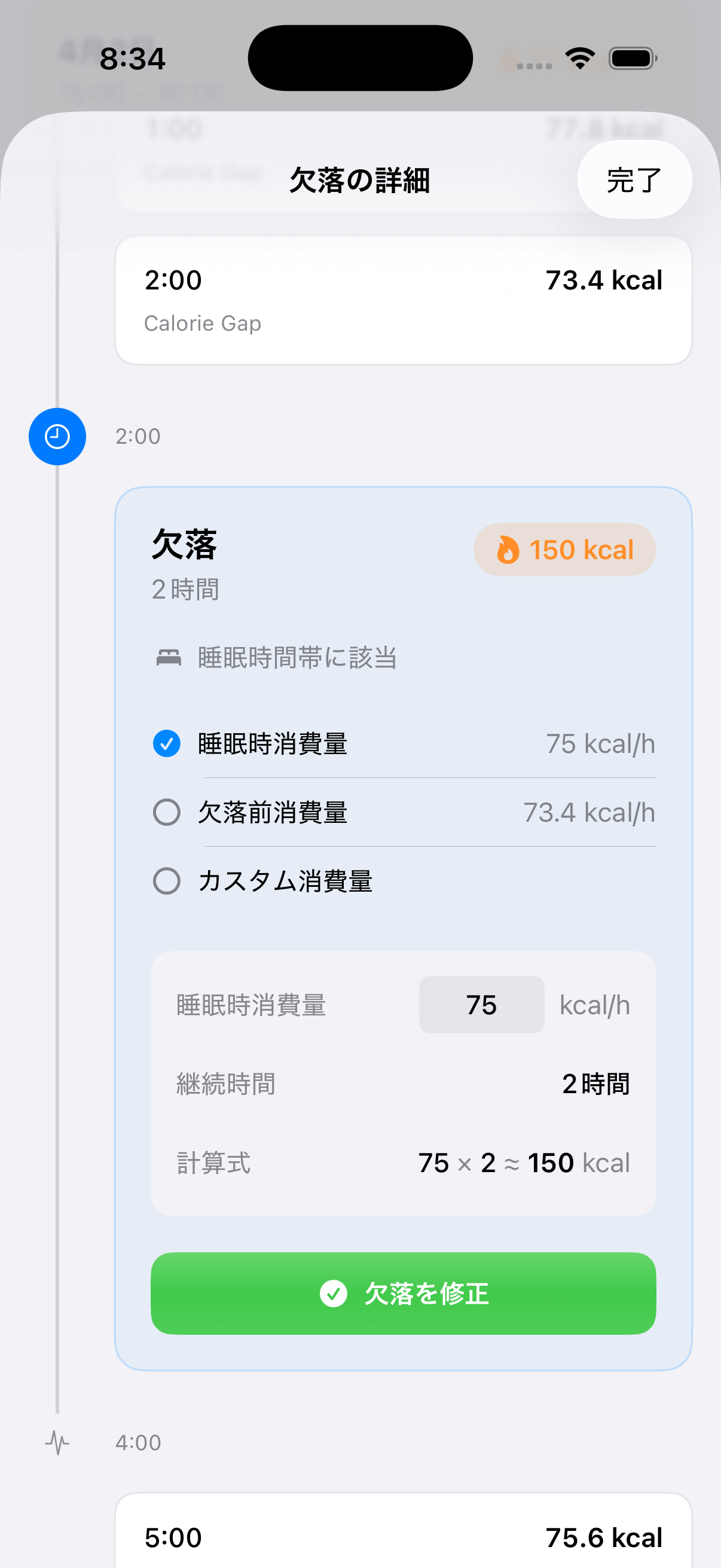Click the battery icon in the status bar
The width and height of the screenshot is (721, 1568).
[x=631, y=57]
